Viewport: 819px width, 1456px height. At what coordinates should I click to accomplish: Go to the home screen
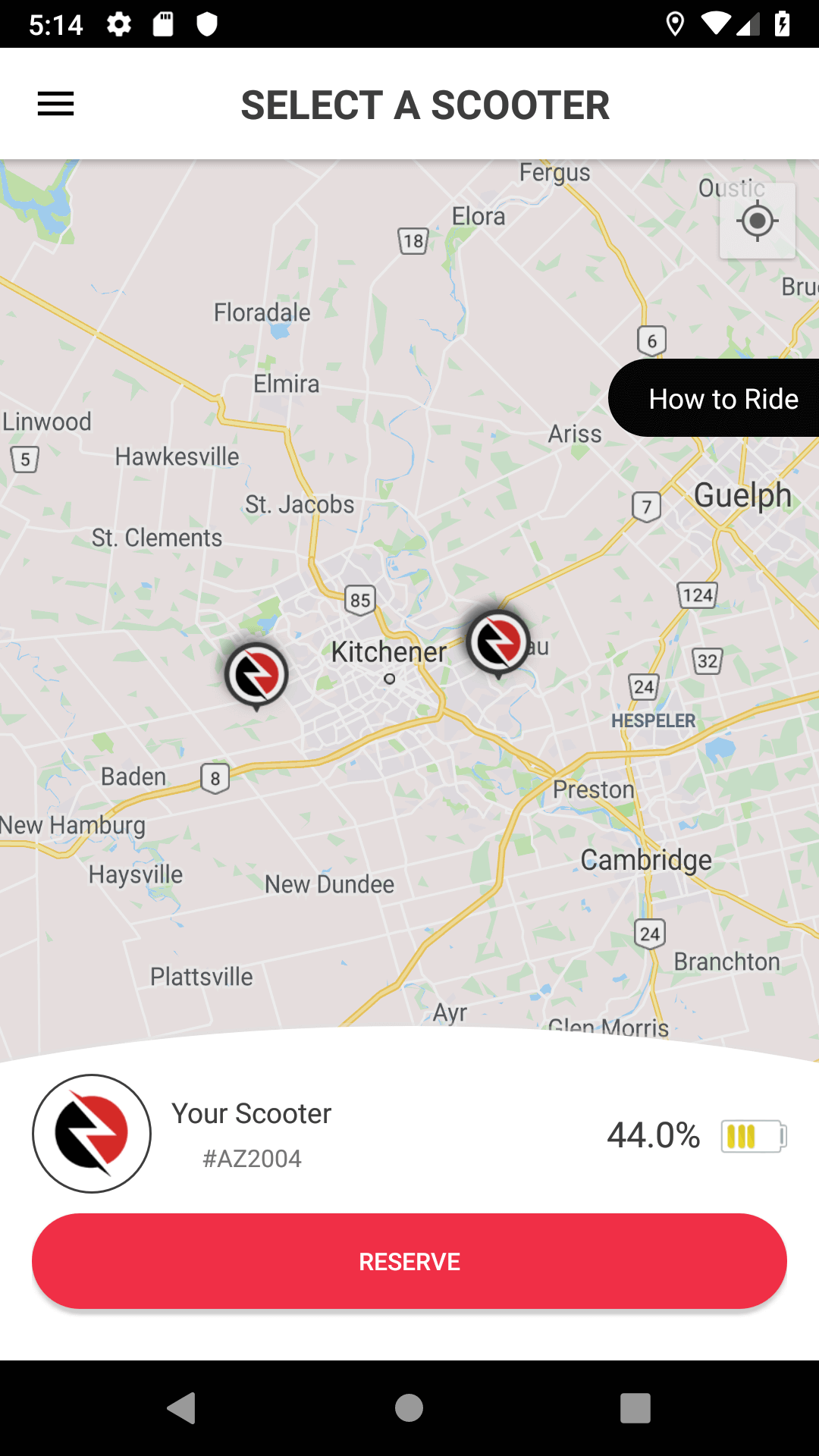click(x=409, y=1408)
